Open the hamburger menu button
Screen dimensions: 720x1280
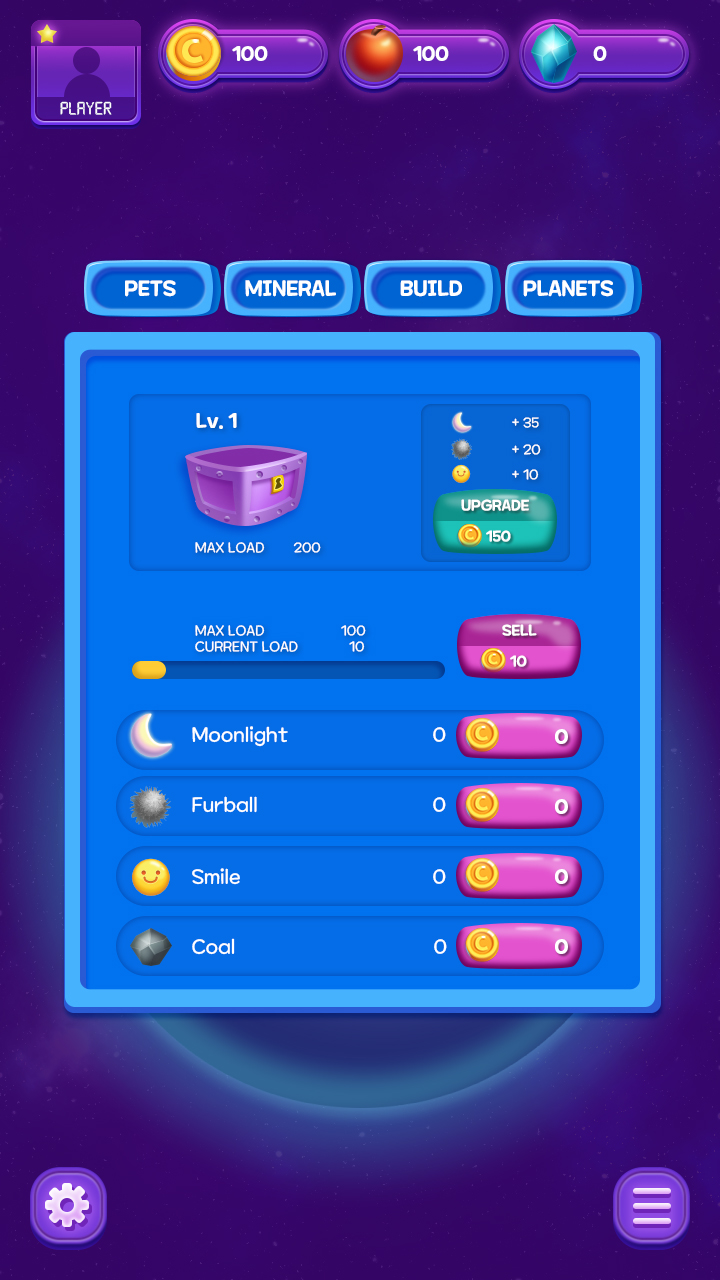[x=651, y=1205]
